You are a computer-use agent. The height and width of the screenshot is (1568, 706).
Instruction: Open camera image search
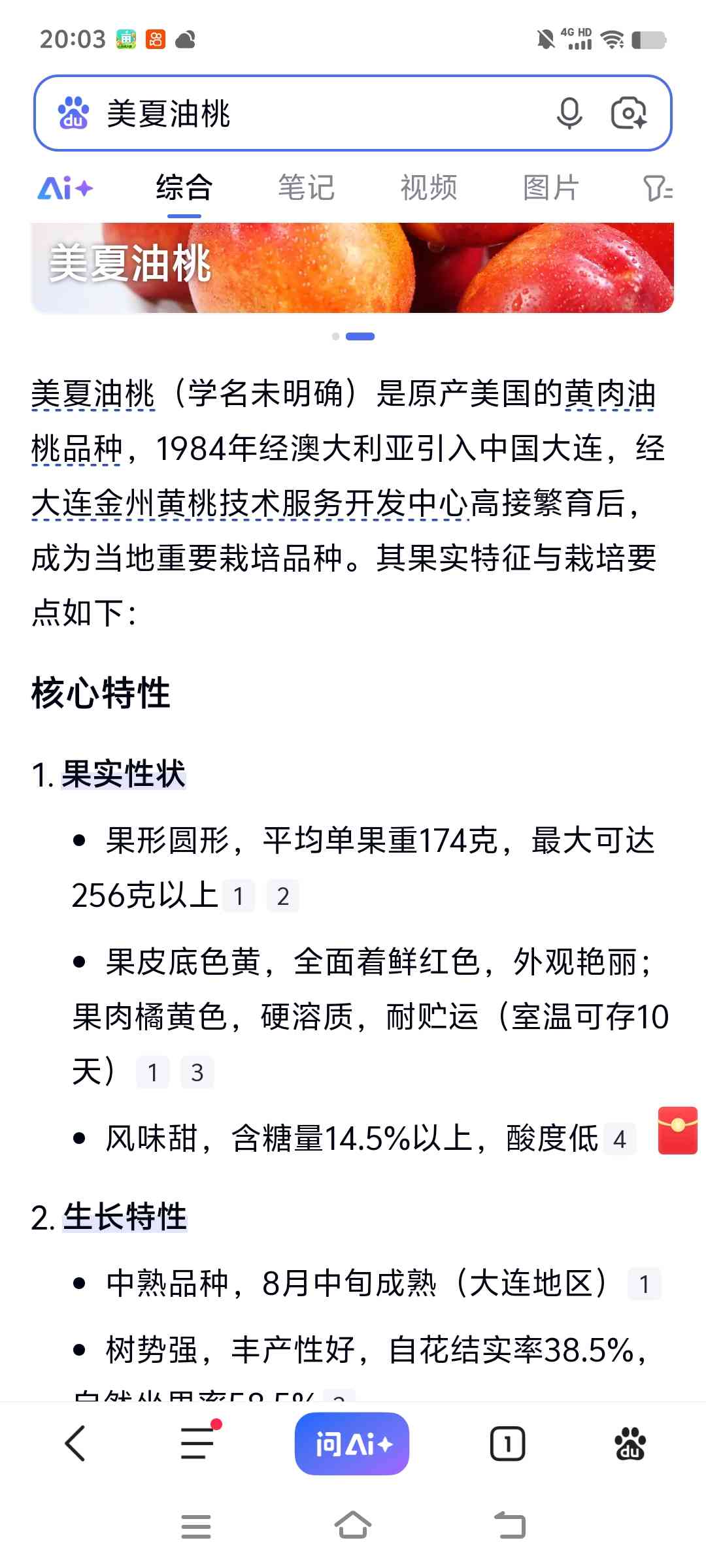628,114
